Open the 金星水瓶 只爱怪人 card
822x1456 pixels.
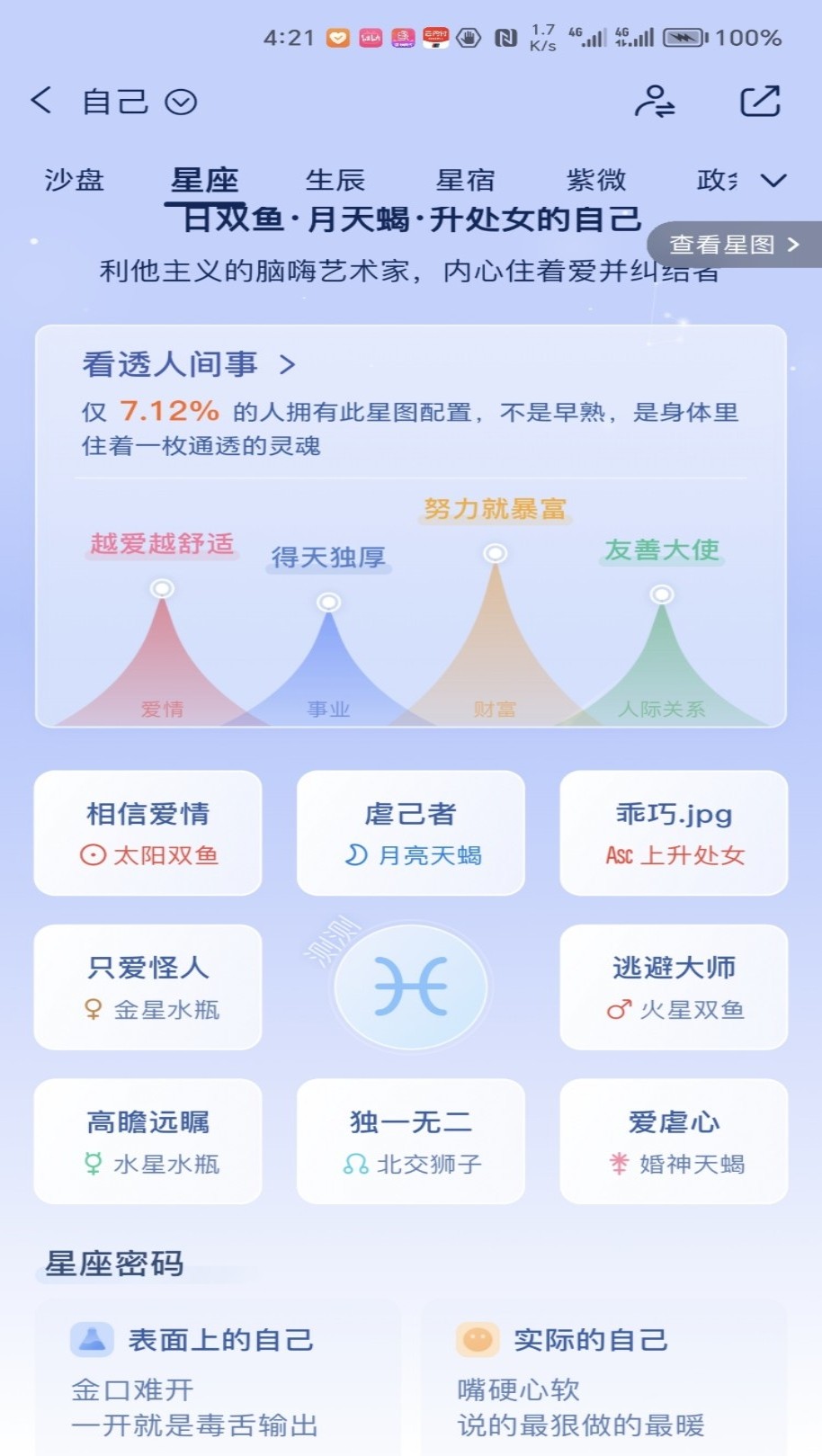point(148,987)
